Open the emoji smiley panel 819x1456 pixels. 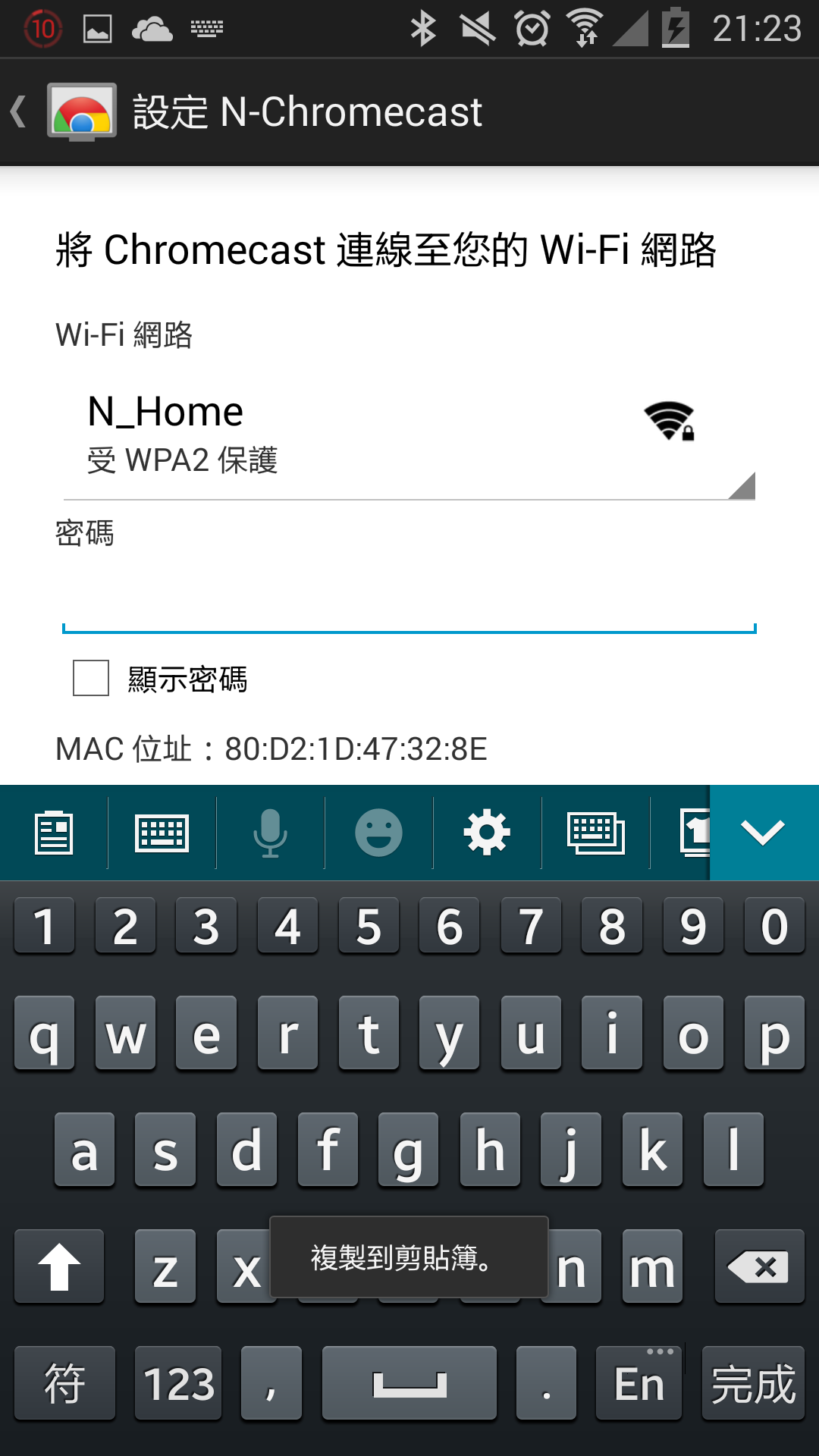[x=378, y=833]
